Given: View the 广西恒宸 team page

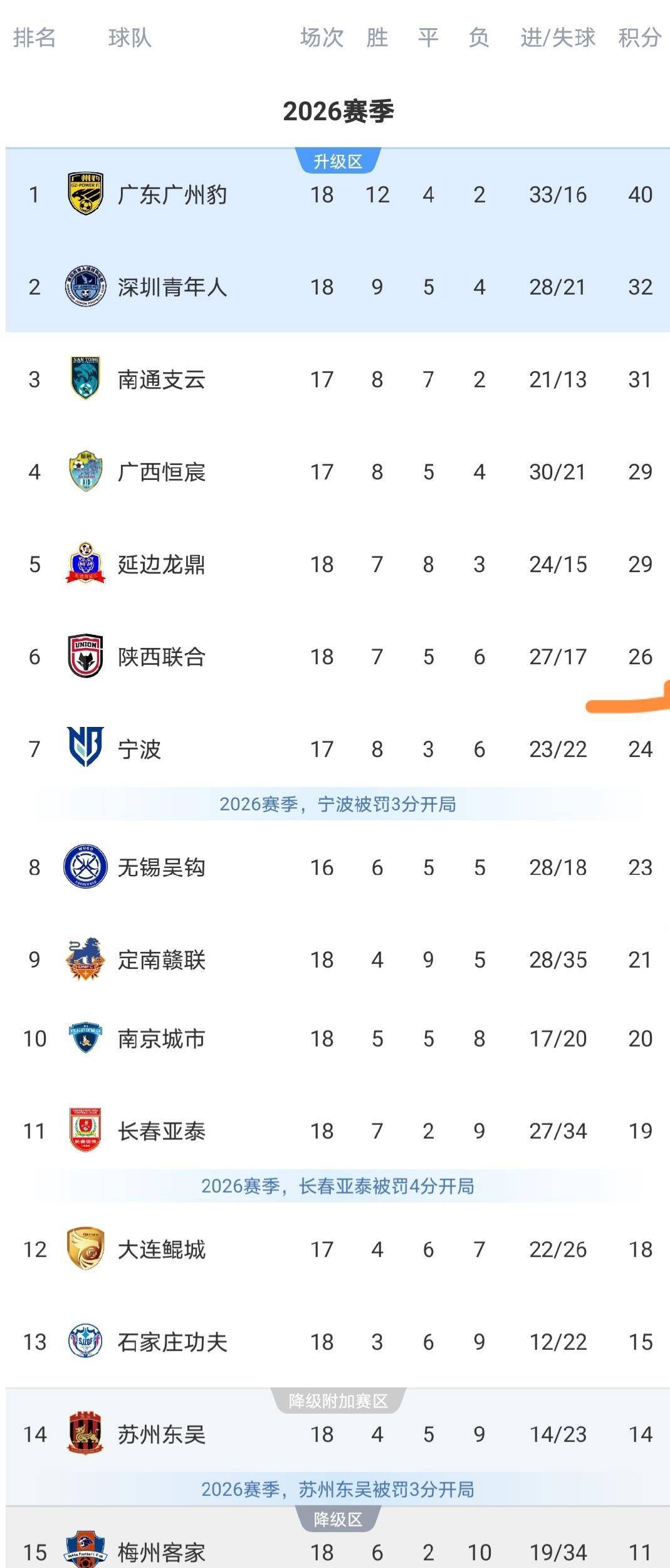Looking at the screenshot, I should click(x=337, y=471).
